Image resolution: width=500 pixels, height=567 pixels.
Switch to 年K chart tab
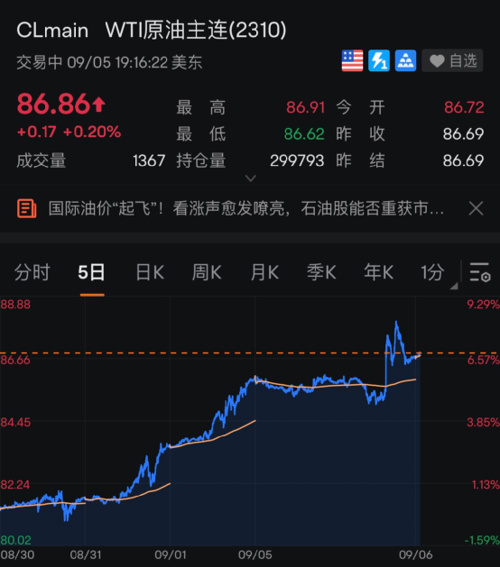click(x=379, y=272)
